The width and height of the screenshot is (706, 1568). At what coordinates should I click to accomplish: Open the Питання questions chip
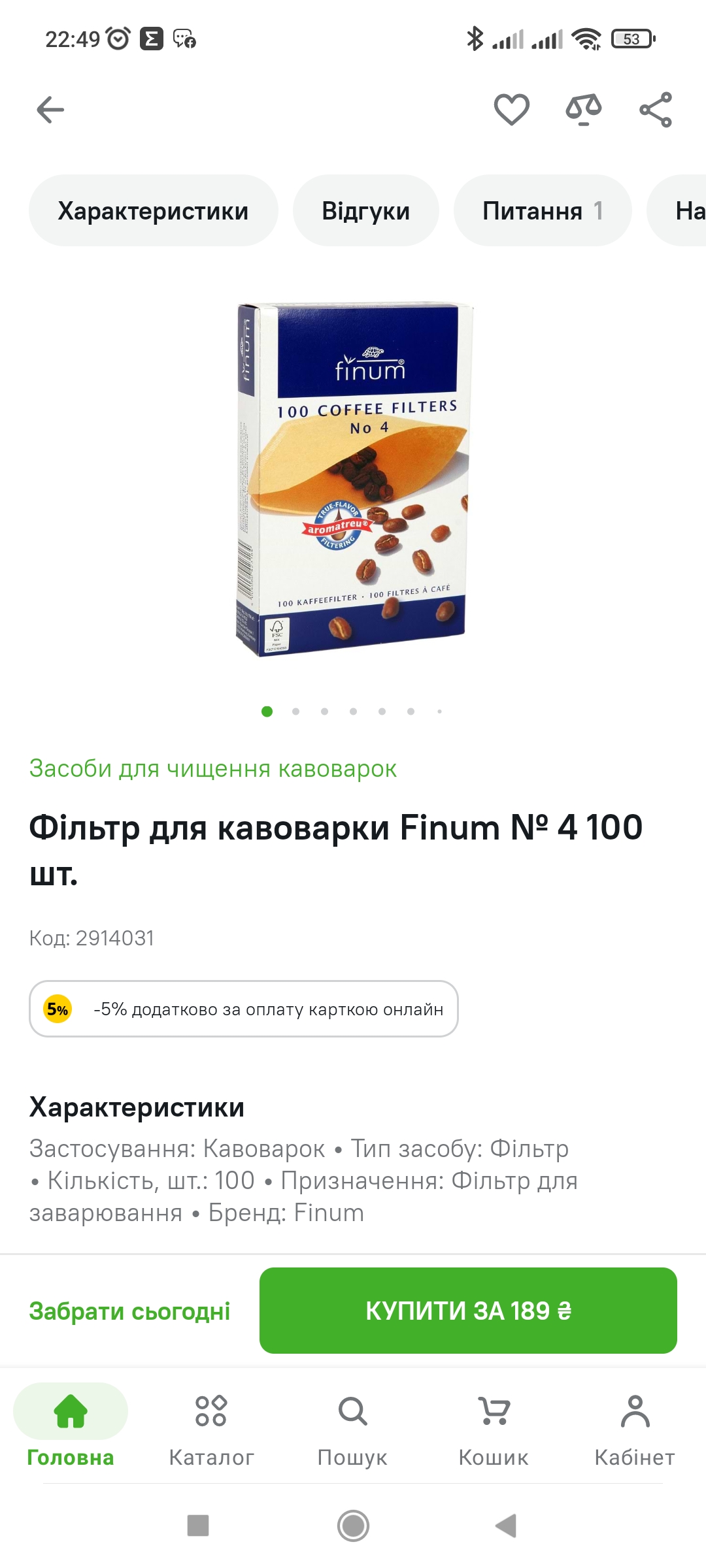[542, 210]
